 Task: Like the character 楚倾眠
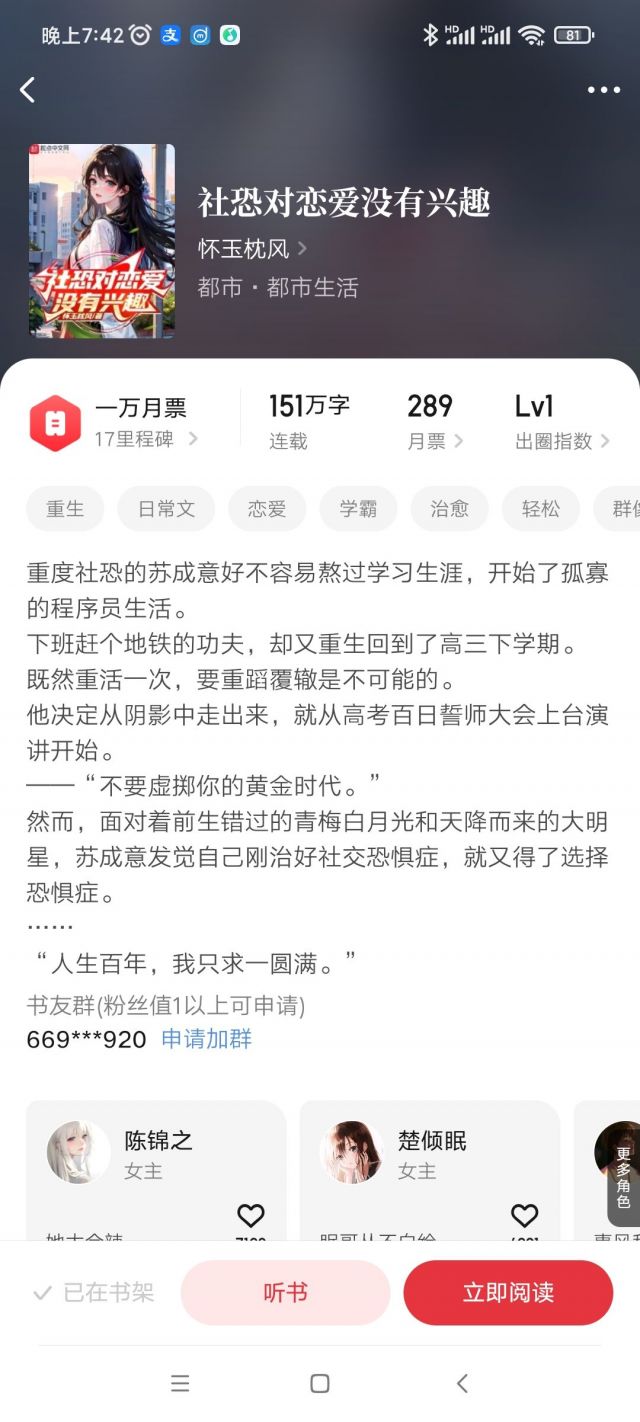524,1215
